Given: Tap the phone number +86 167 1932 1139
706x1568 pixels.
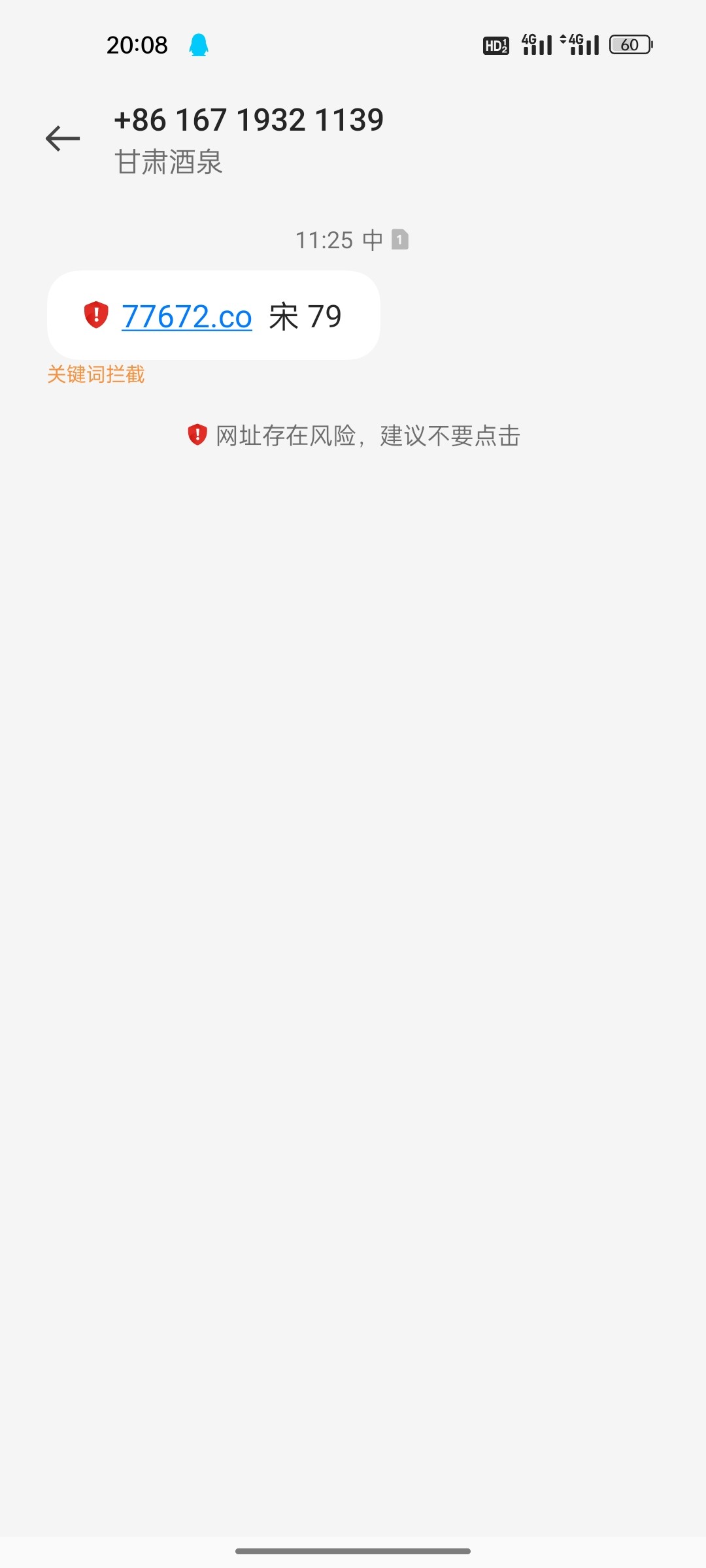Looking at the screenshot, I should tap(249, 120).
